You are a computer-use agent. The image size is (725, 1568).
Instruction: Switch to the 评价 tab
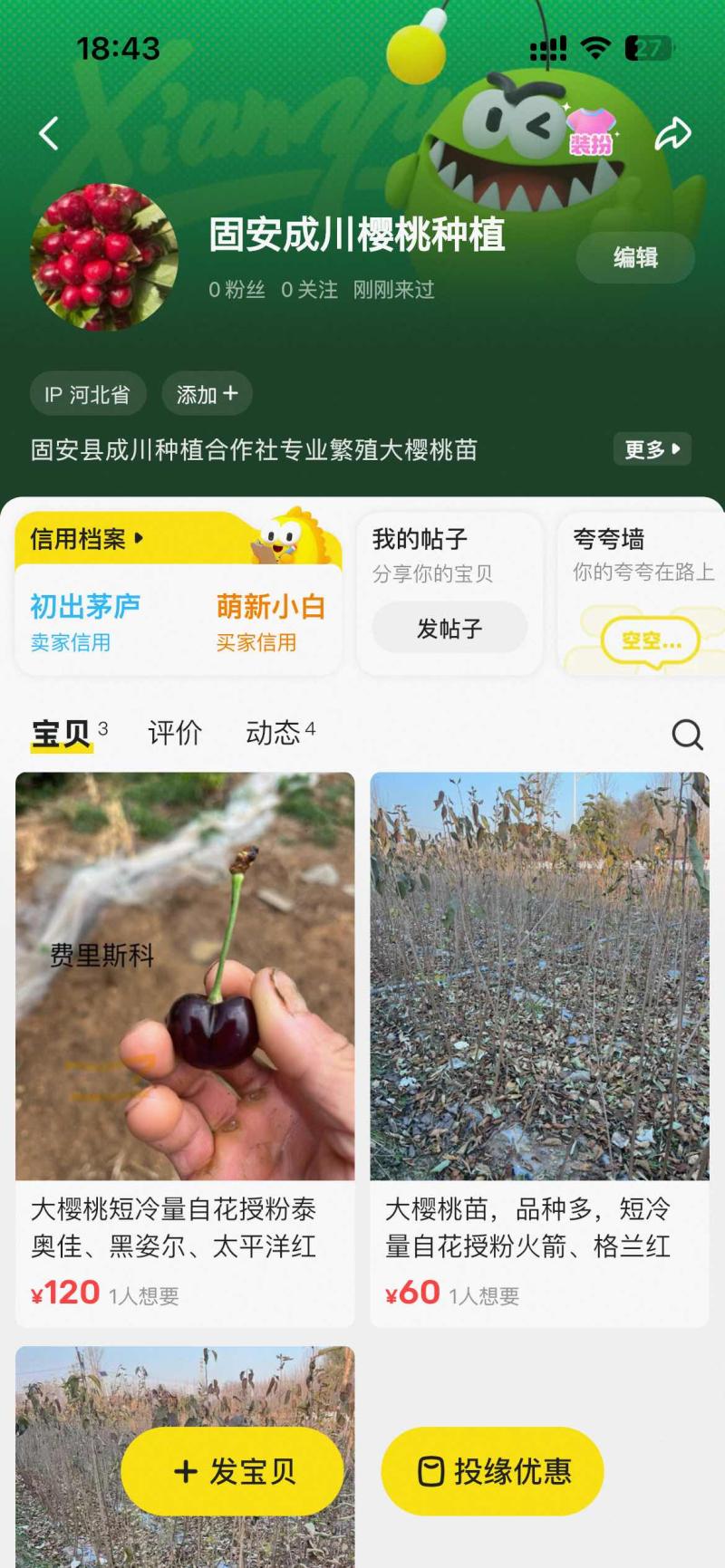[175, 733]
